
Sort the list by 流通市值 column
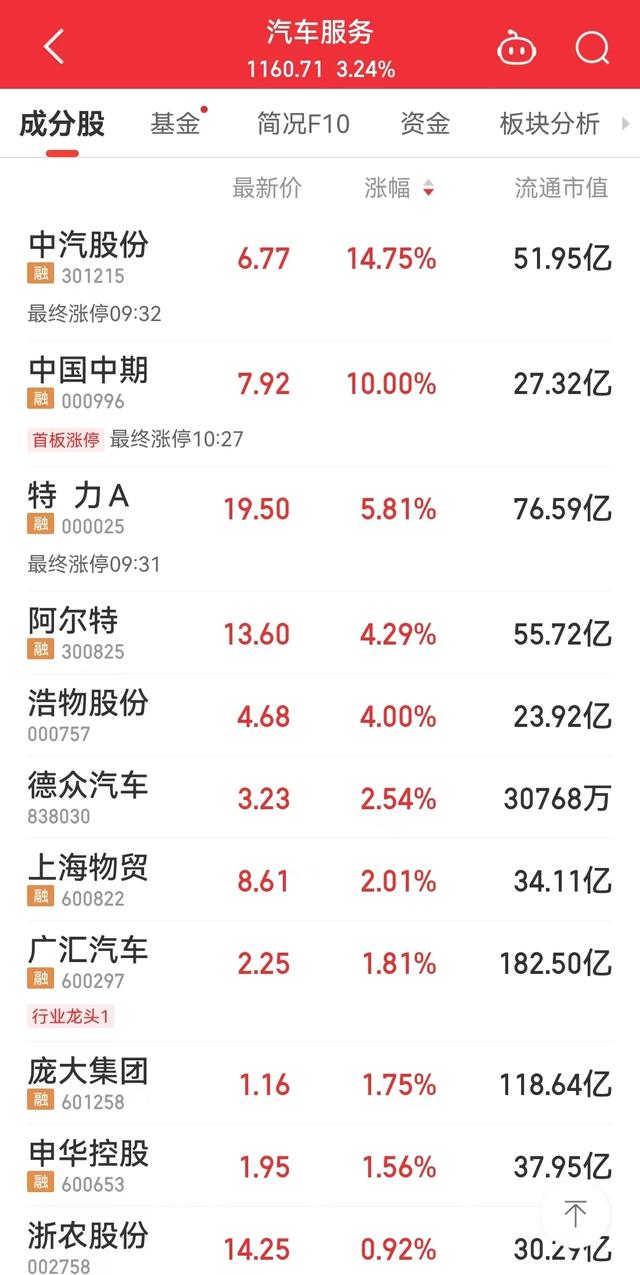(x=561, y=188)
